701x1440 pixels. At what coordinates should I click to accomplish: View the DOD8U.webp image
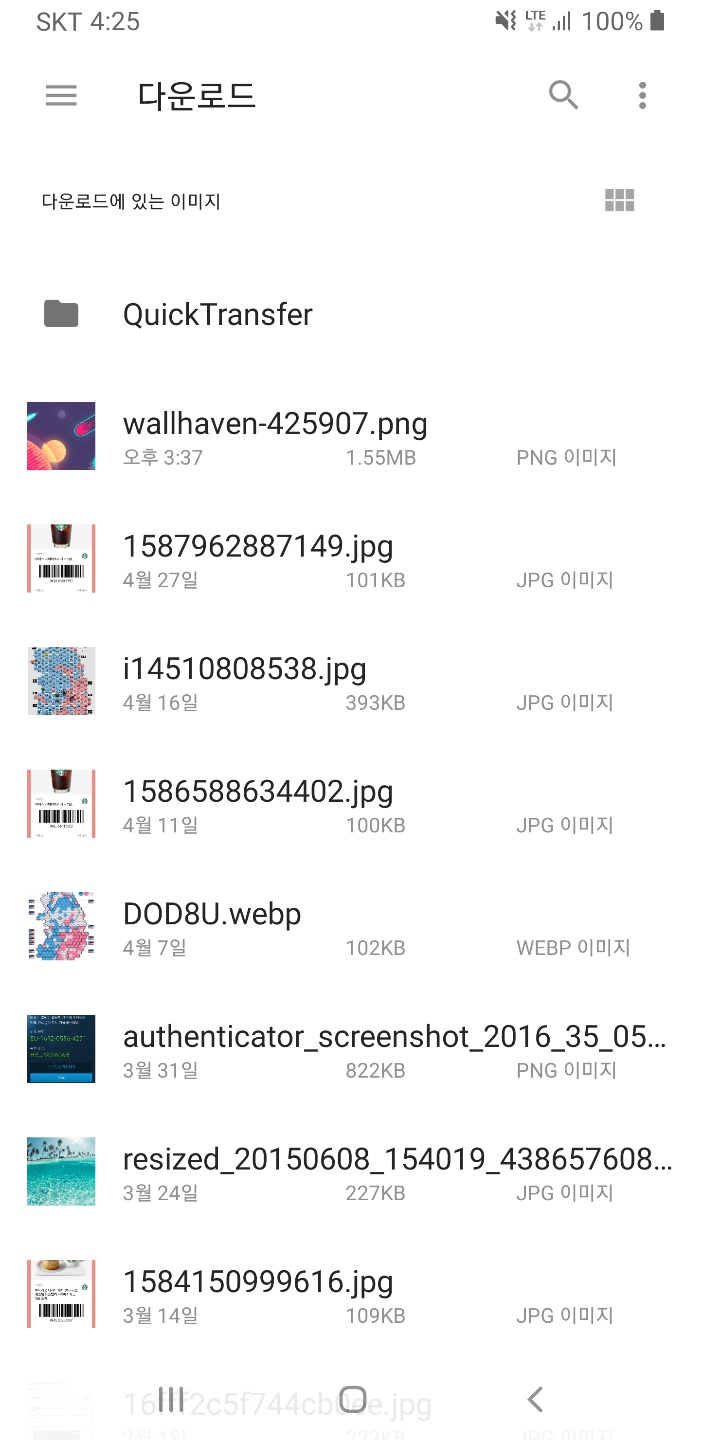click(x=212, y=915)
